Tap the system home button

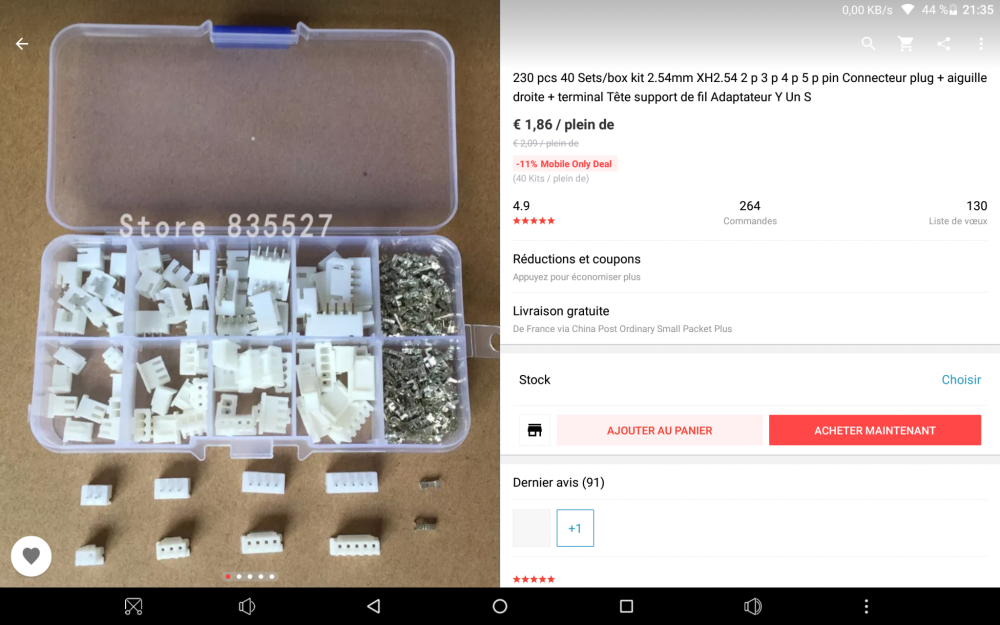[500, 606]
